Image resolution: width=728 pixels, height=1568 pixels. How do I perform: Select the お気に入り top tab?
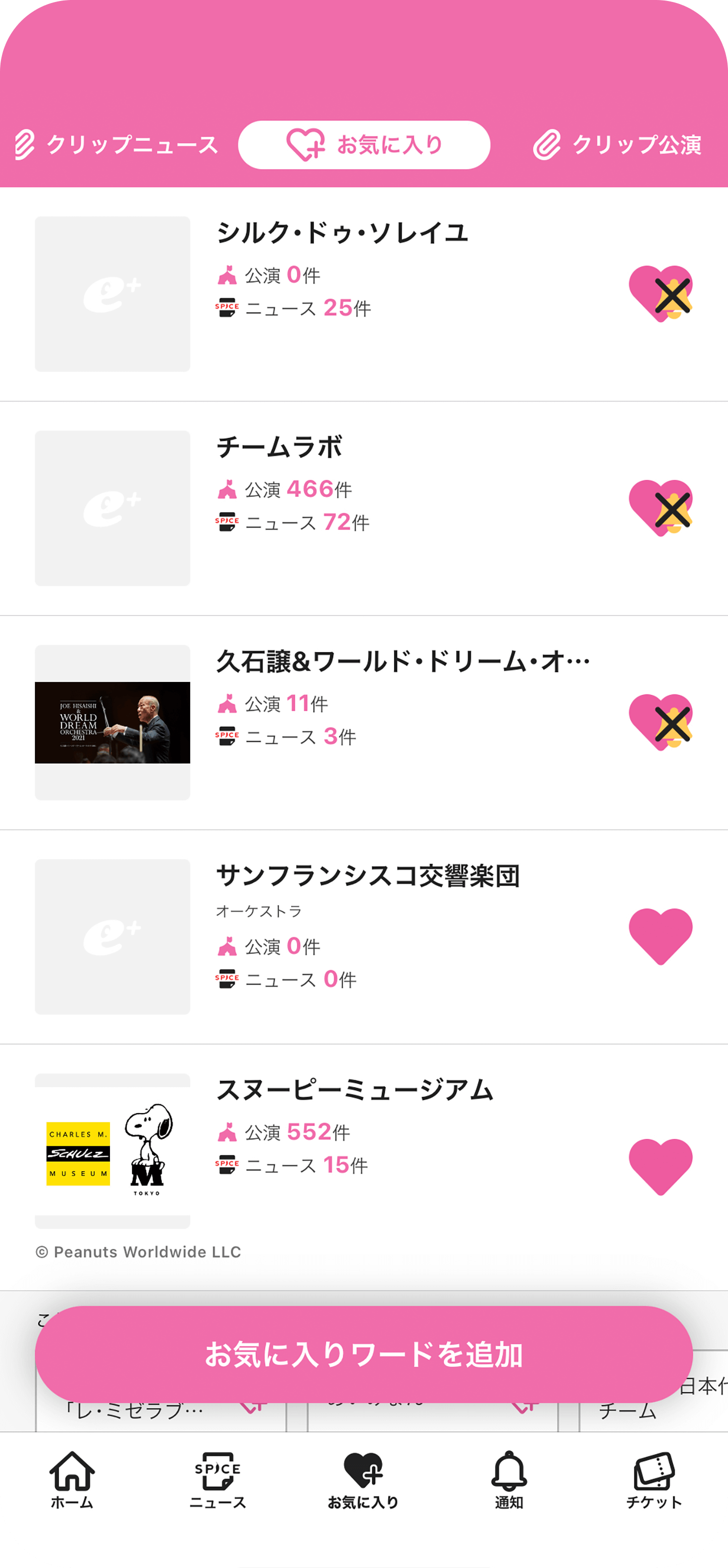click(364, 145)
